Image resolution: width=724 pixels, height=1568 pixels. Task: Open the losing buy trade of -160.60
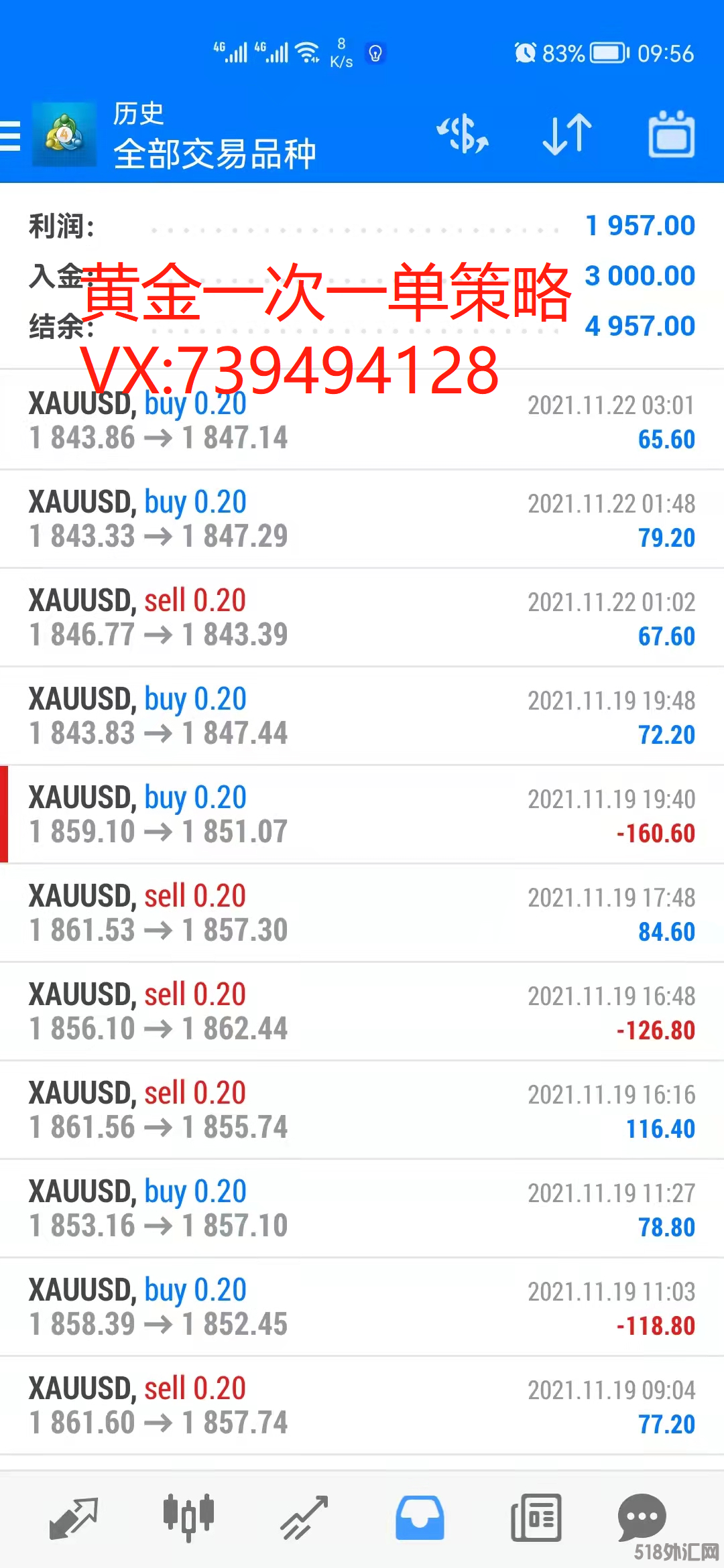[x=362, y=814]
